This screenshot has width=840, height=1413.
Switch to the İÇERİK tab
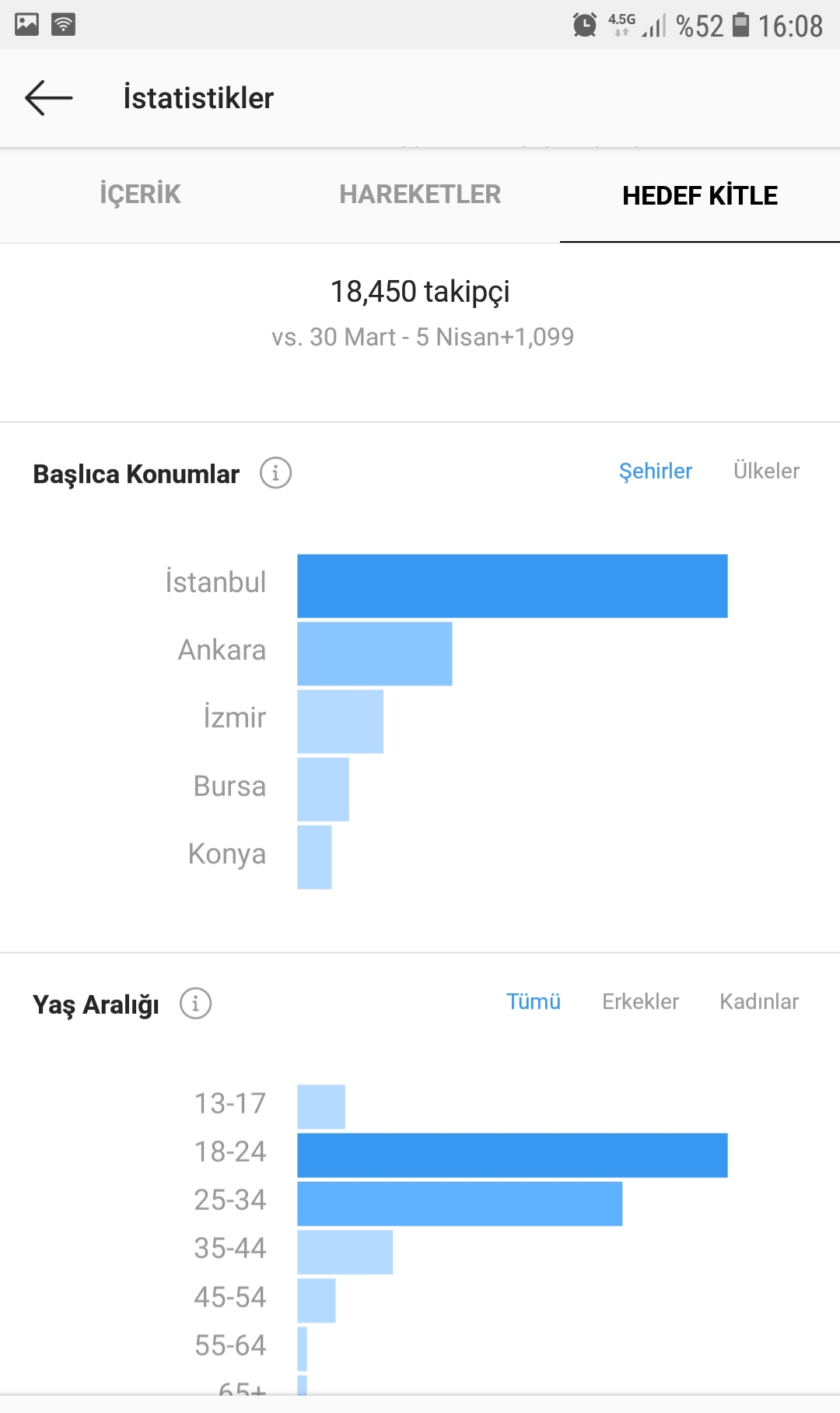pyautogui.click(x=140, y=194)
